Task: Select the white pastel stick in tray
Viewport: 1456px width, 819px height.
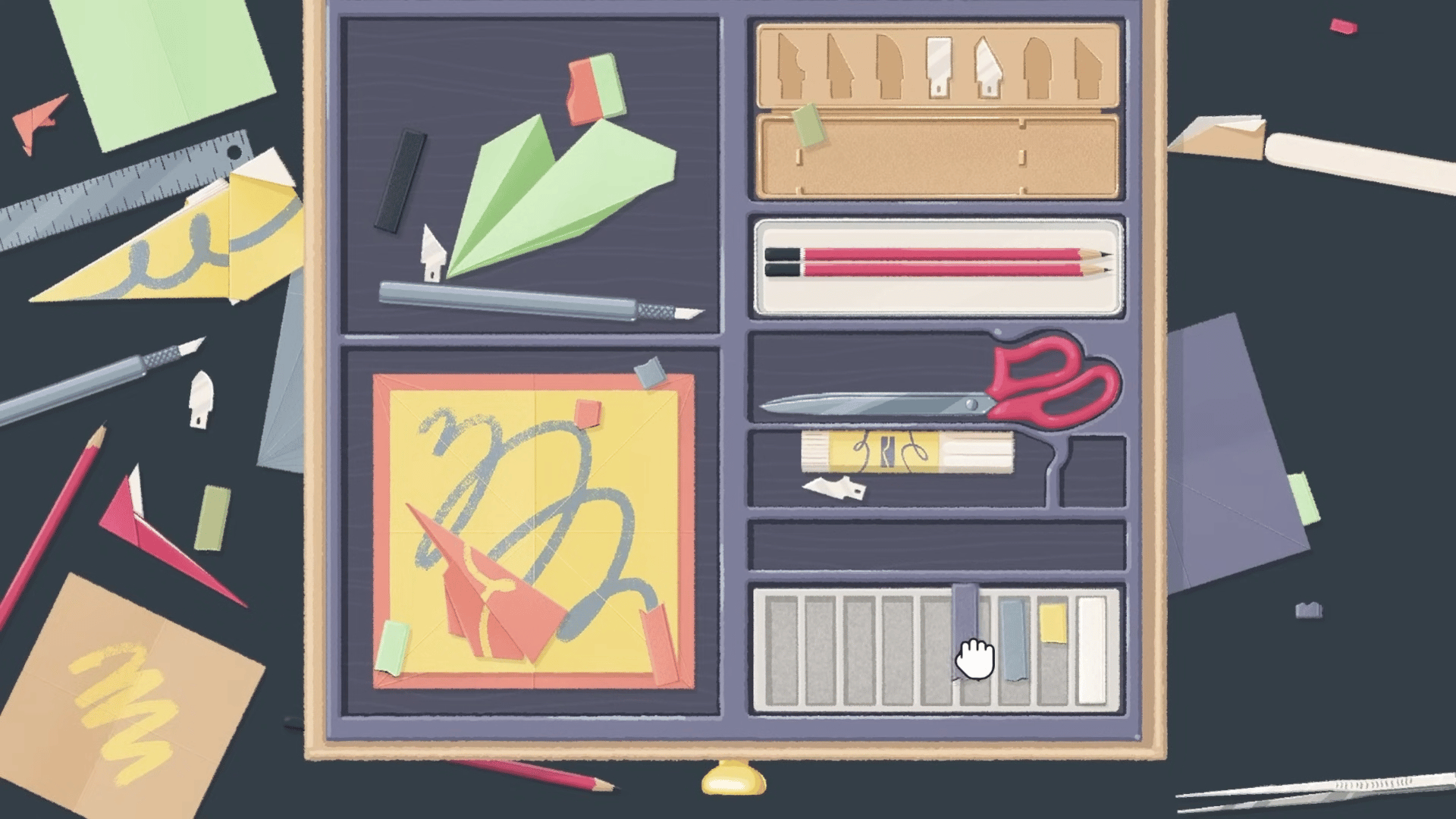Action: 1091,650
